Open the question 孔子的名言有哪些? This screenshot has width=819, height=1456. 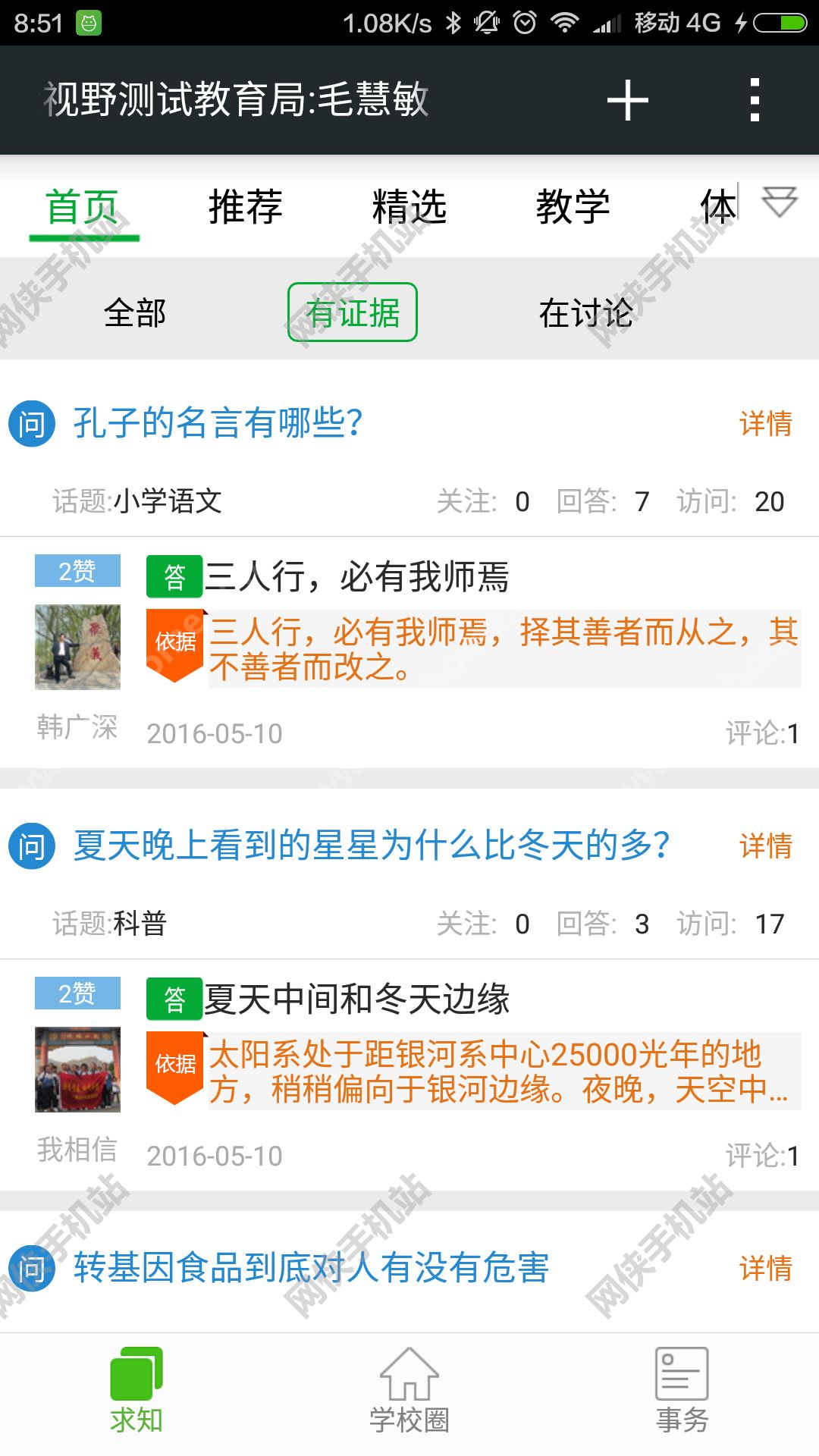coord(218,422)
